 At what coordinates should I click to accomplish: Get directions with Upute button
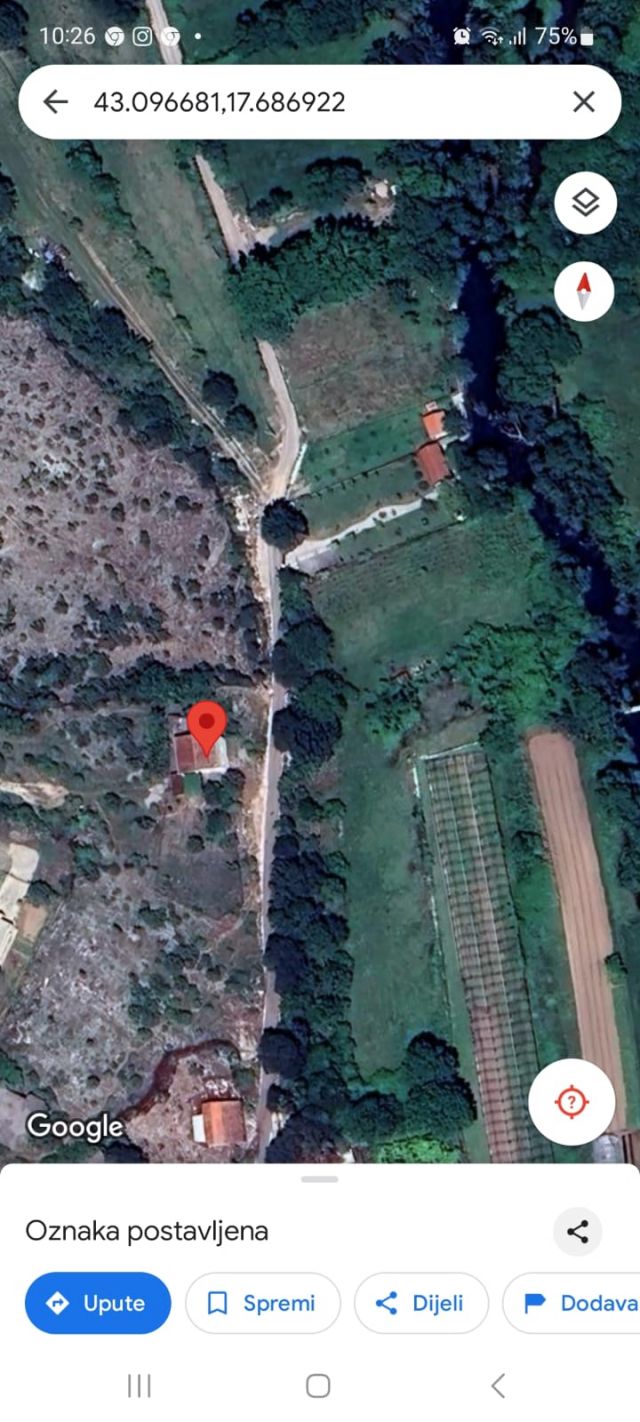[98, 1303]
